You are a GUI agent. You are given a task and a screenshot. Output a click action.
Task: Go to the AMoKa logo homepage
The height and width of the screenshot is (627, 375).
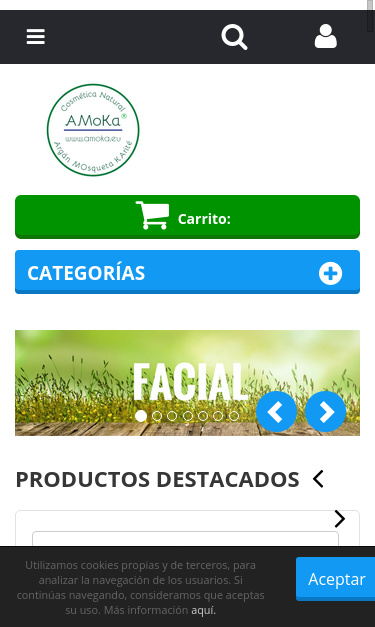[x=93, y=130]
